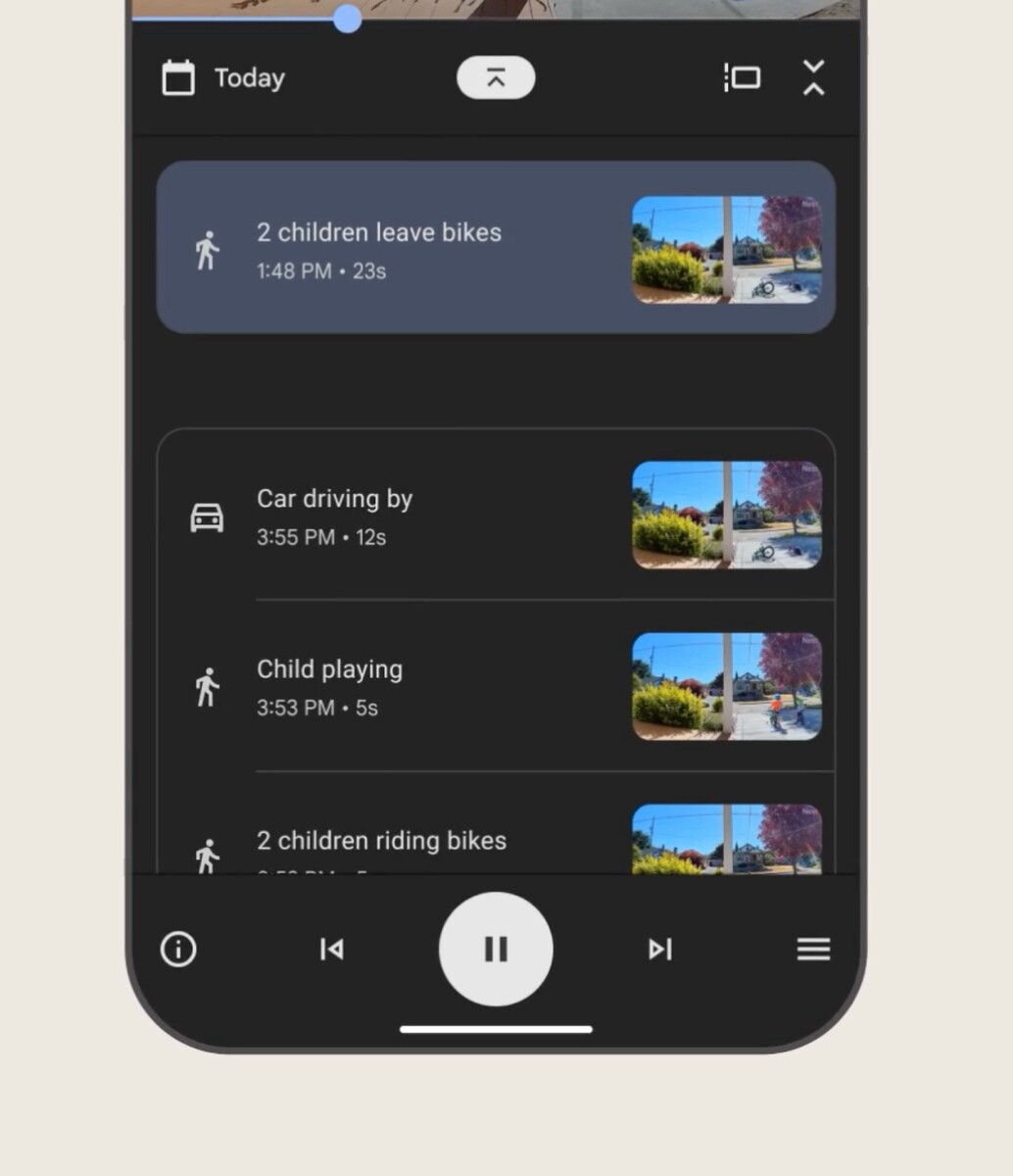Open the 'Child playing' event at 3:53 PM
Image resolution: width=1013 pixels, height=1176 pixels.
coord(496,686)
